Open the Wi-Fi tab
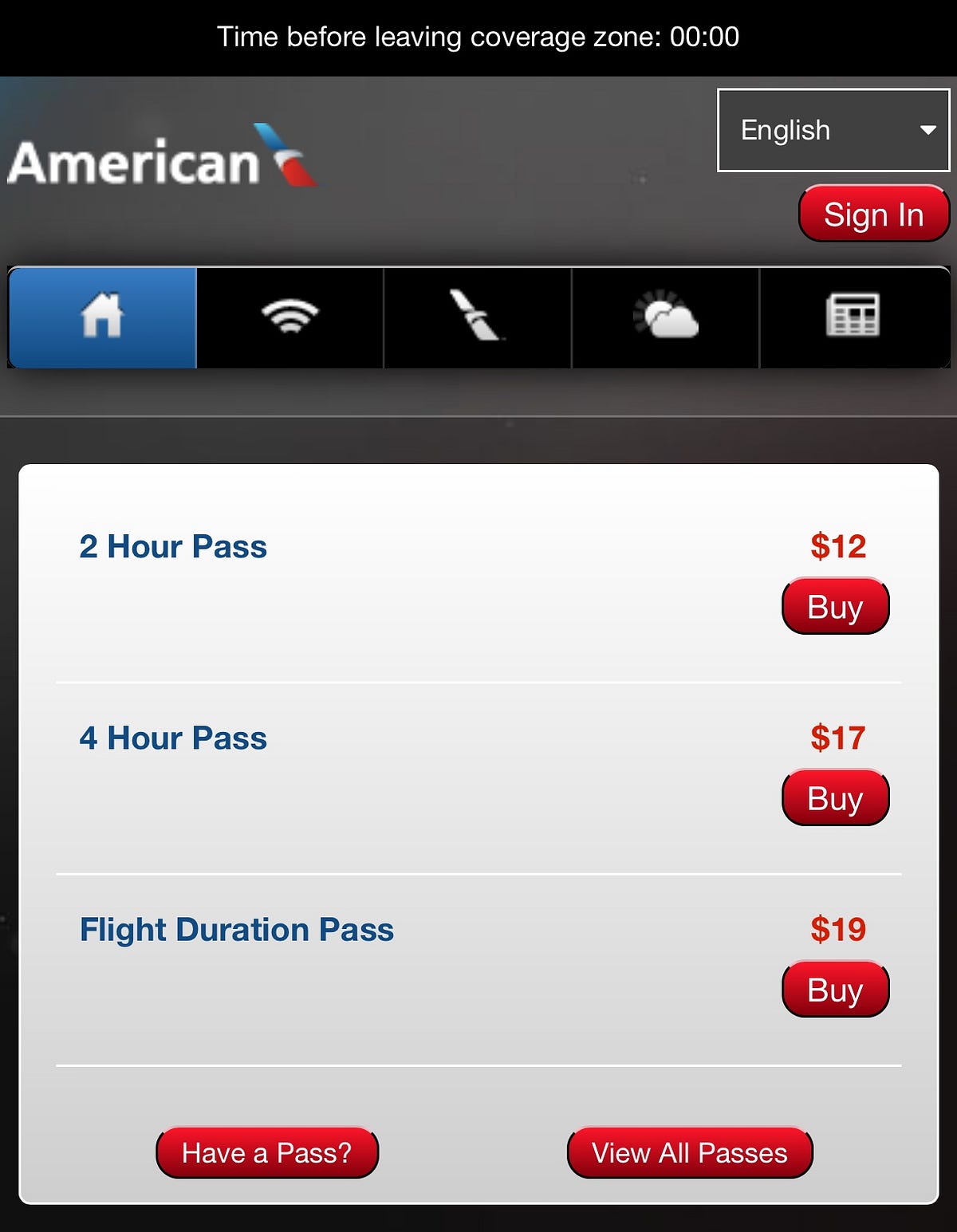This screenshot has height=1232, width=957. click(290, 317)
